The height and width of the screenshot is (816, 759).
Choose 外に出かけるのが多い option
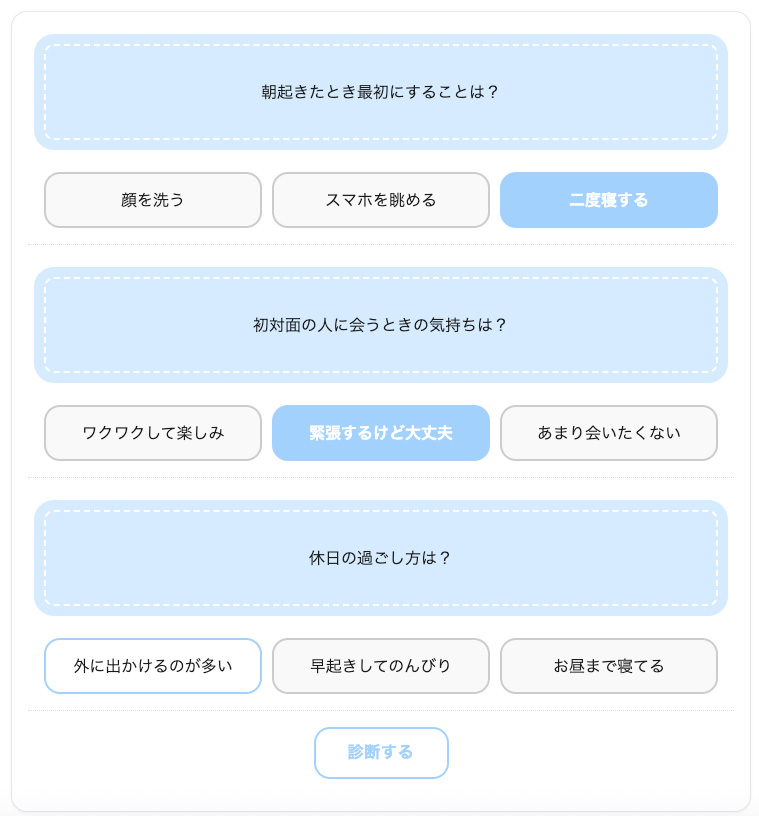[x=153, y=666]
